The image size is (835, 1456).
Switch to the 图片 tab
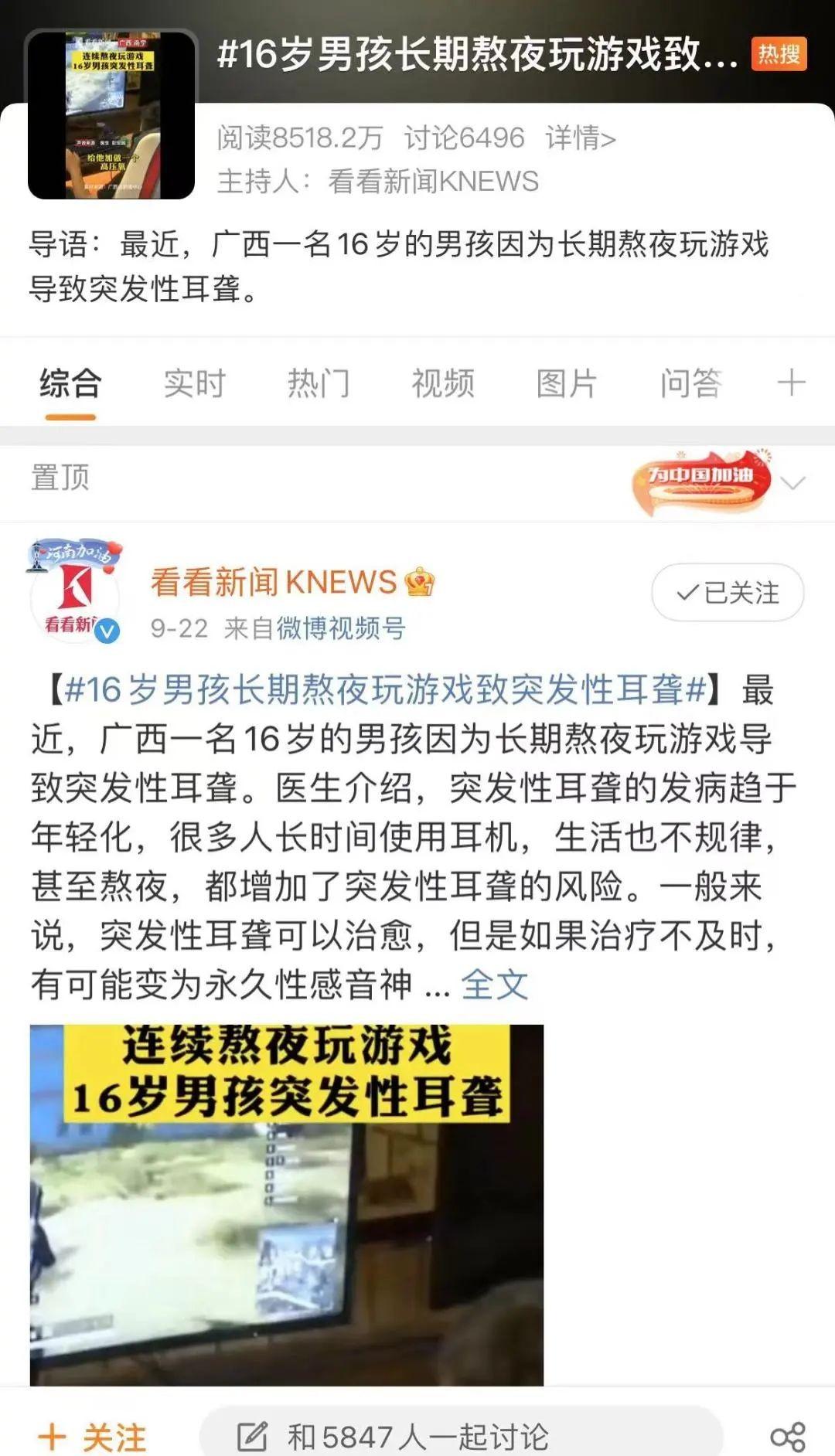567,383
